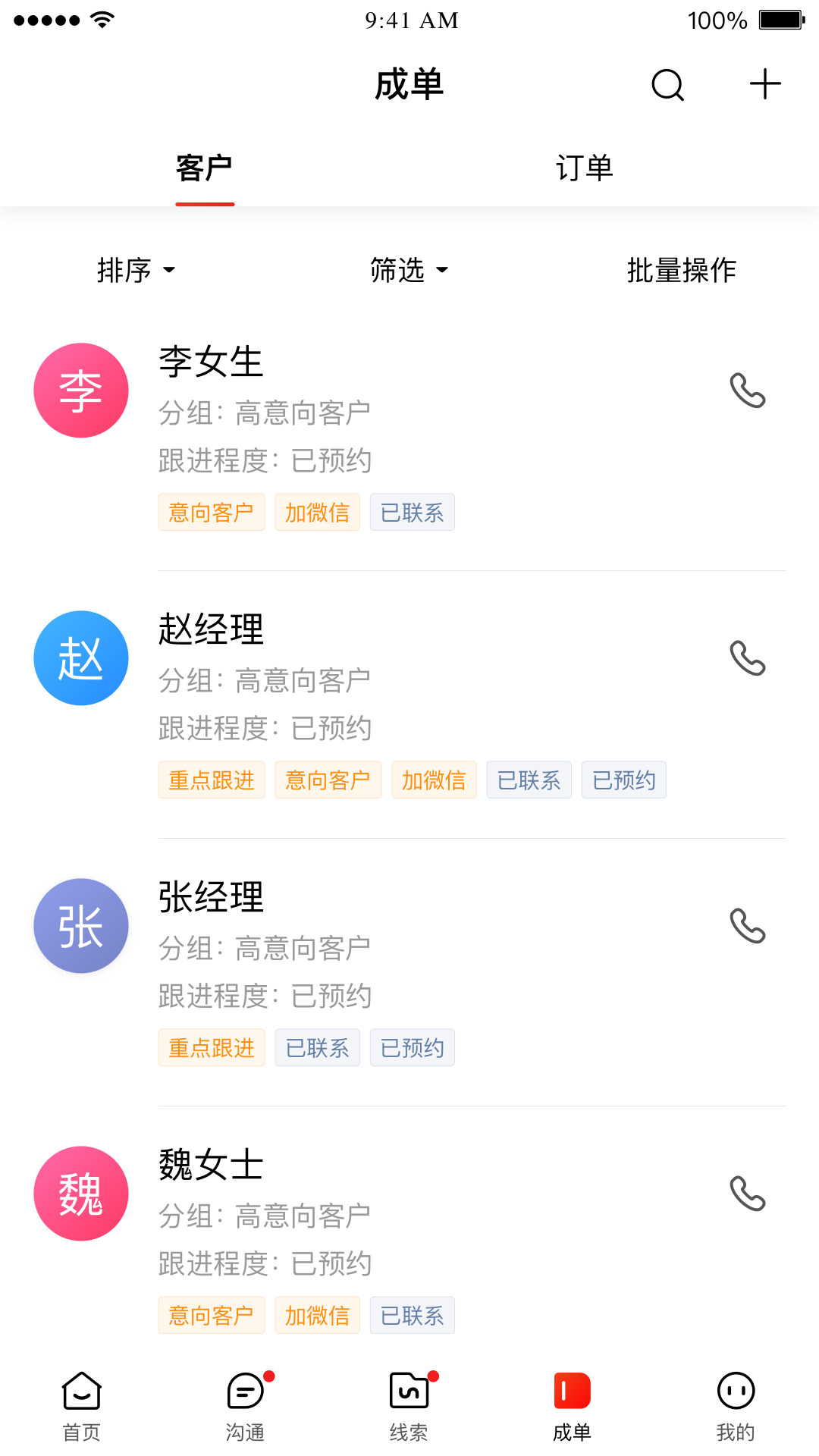Screen dimensions: 819x1456
Task: Expand the 排序 dropdown
Action: (x=136, y=270)
